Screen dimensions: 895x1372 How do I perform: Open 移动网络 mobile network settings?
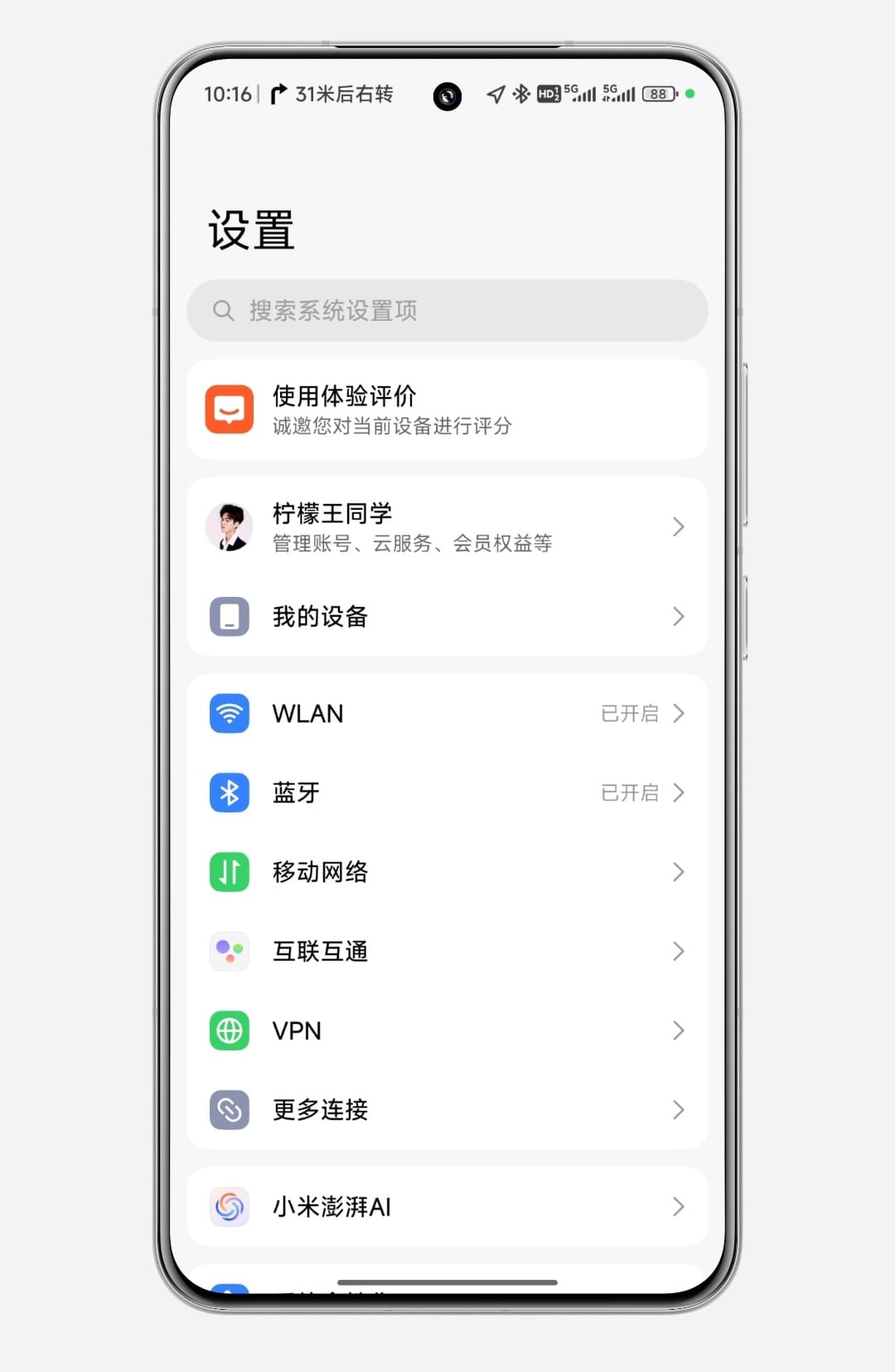coord(447,872)
